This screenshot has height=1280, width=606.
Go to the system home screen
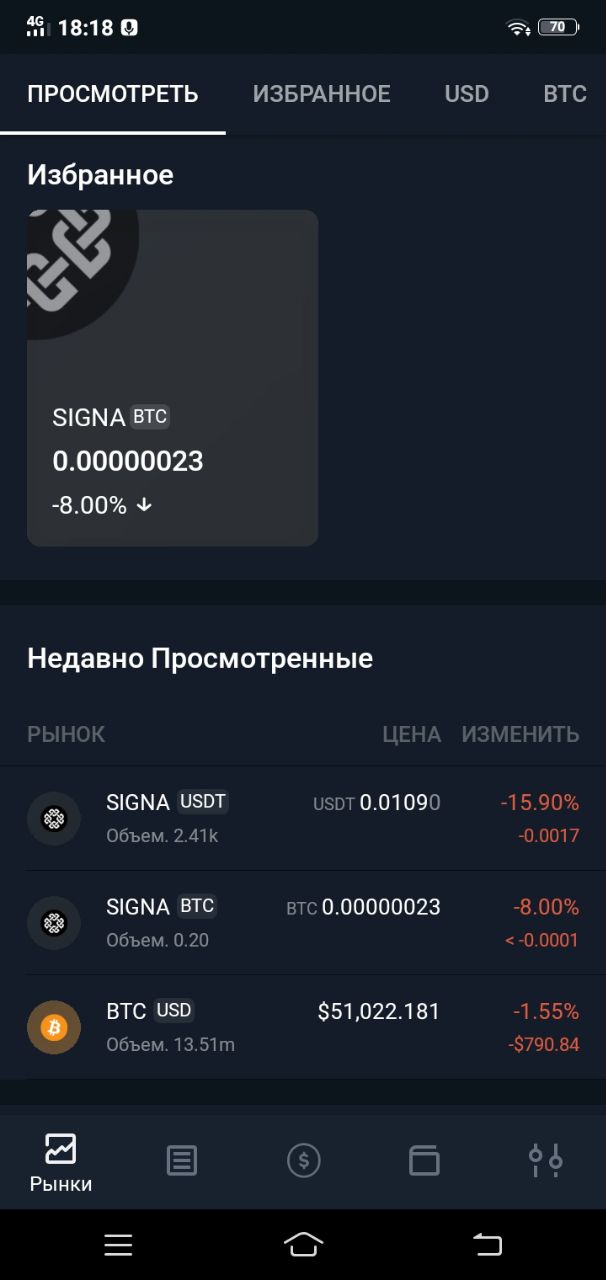pyautogui.click(x=303, y=1244)
